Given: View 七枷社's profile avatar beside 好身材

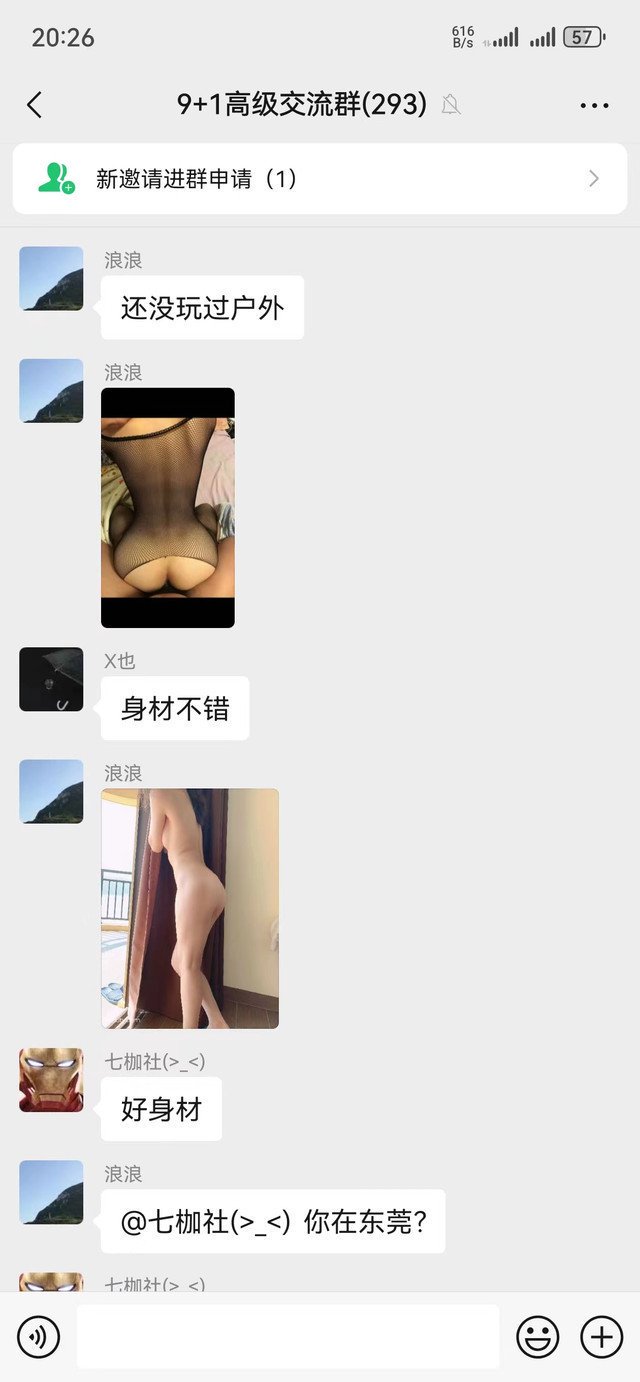Looking at the screenshot, I should pos(51,1080).
